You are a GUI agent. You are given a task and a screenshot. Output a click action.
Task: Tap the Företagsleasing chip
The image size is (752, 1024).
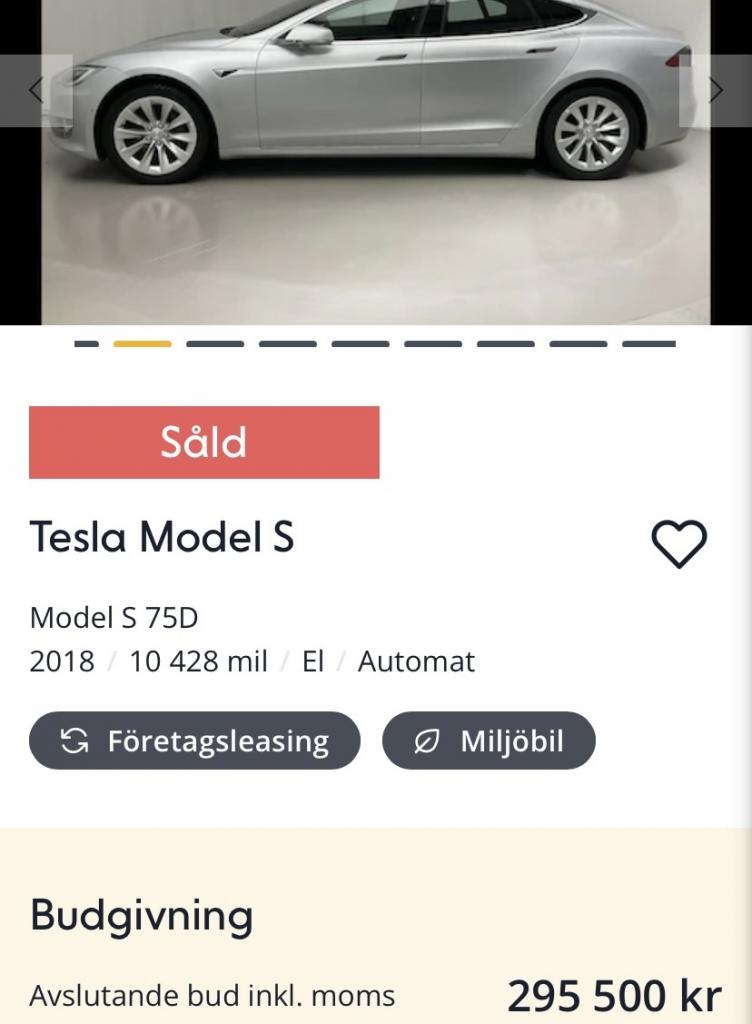pos(194,741)
